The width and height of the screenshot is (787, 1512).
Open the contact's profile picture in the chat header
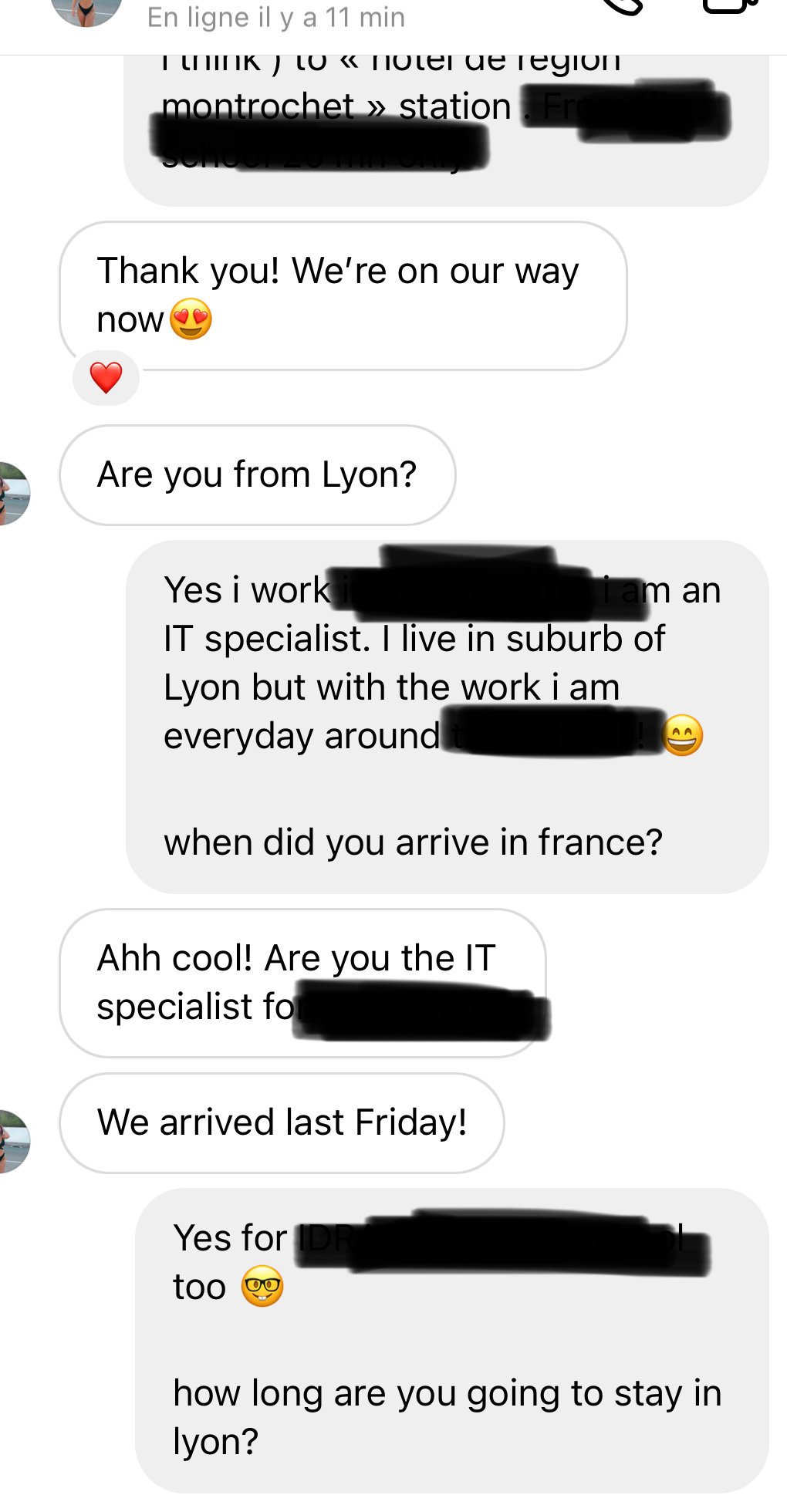click(x=86, y=11)
